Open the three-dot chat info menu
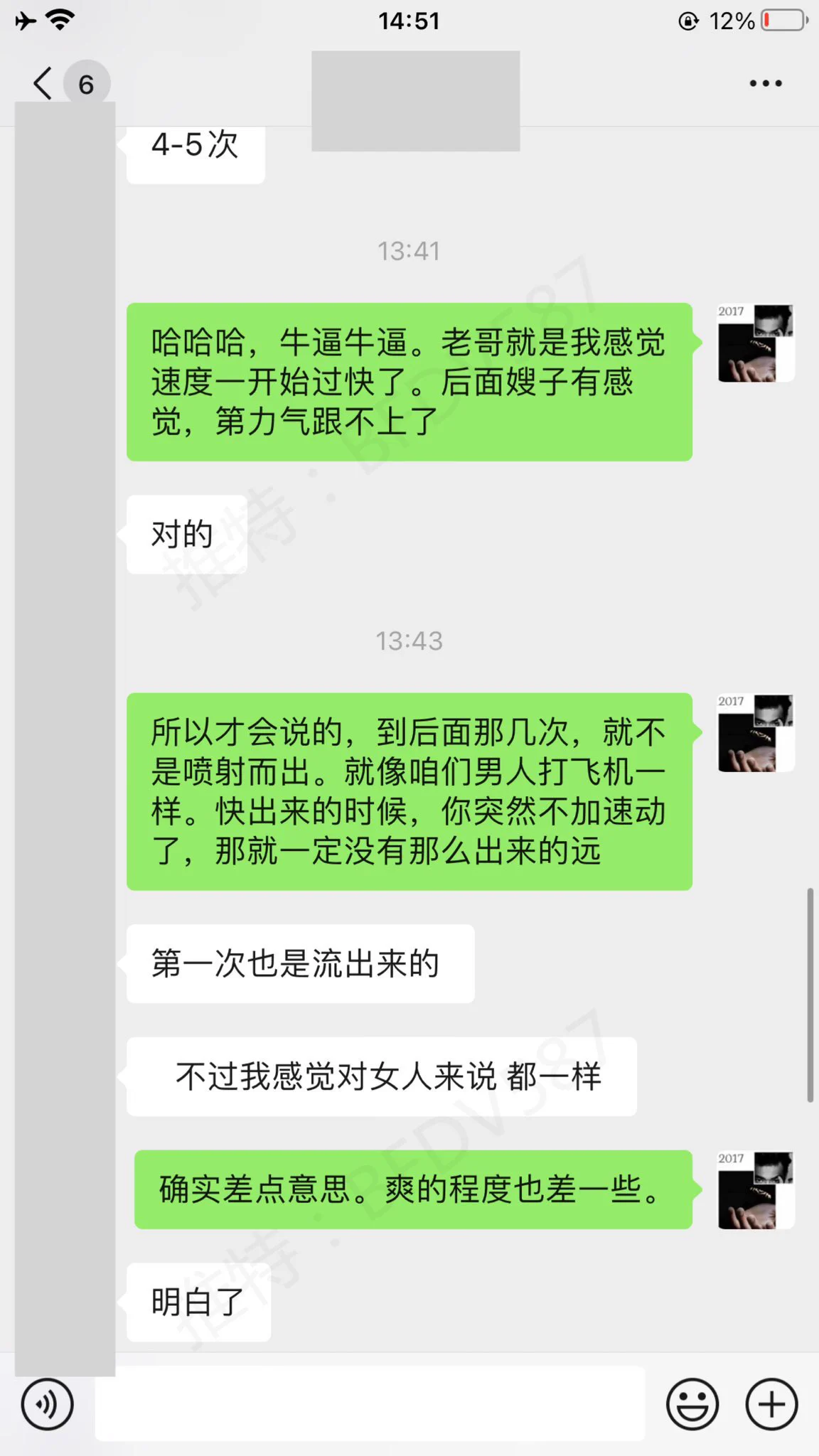 click(x=765, y=84)
